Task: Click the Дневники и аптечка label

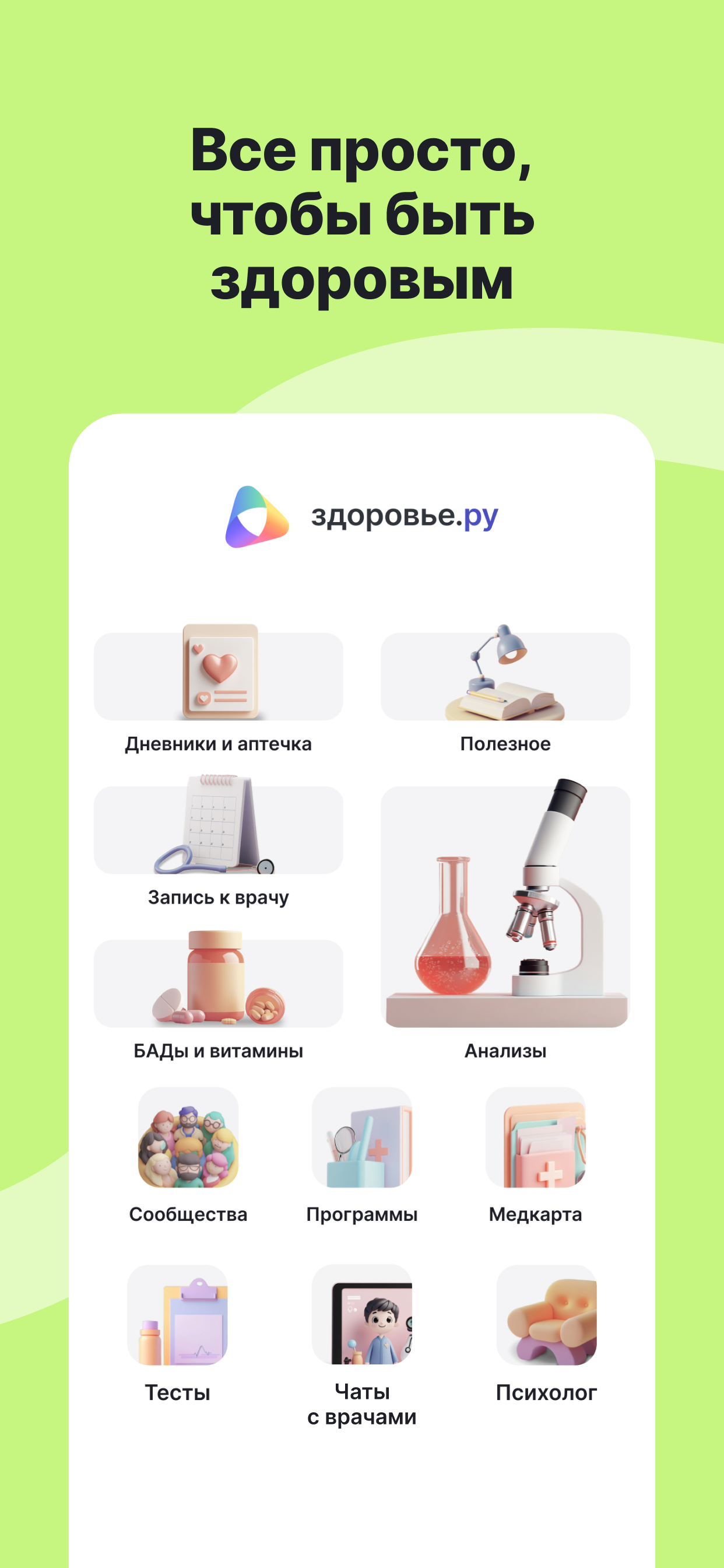Action: (x=219, y=744)
